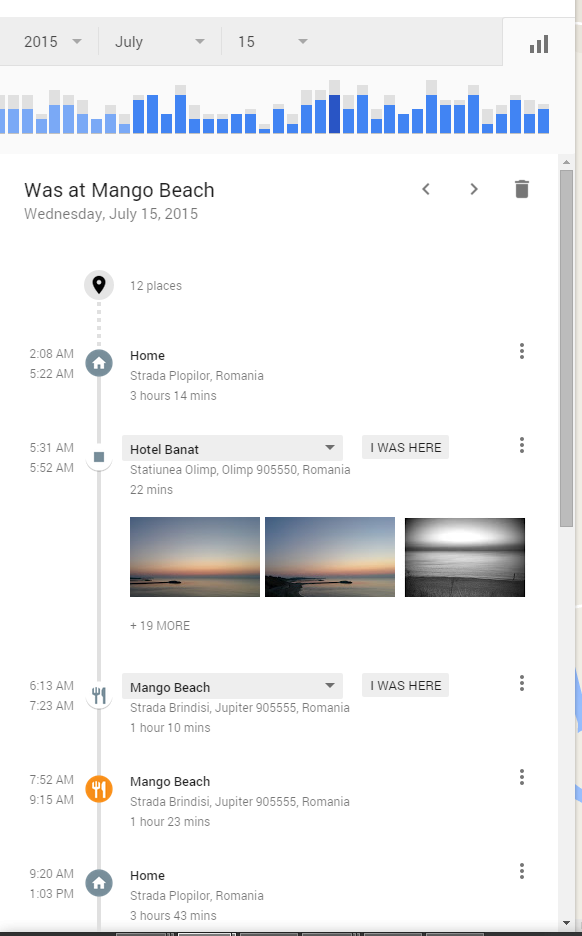Open the year dropdown showing 2015
Viewport: 582px width, 936px height.
pos(52,42)
